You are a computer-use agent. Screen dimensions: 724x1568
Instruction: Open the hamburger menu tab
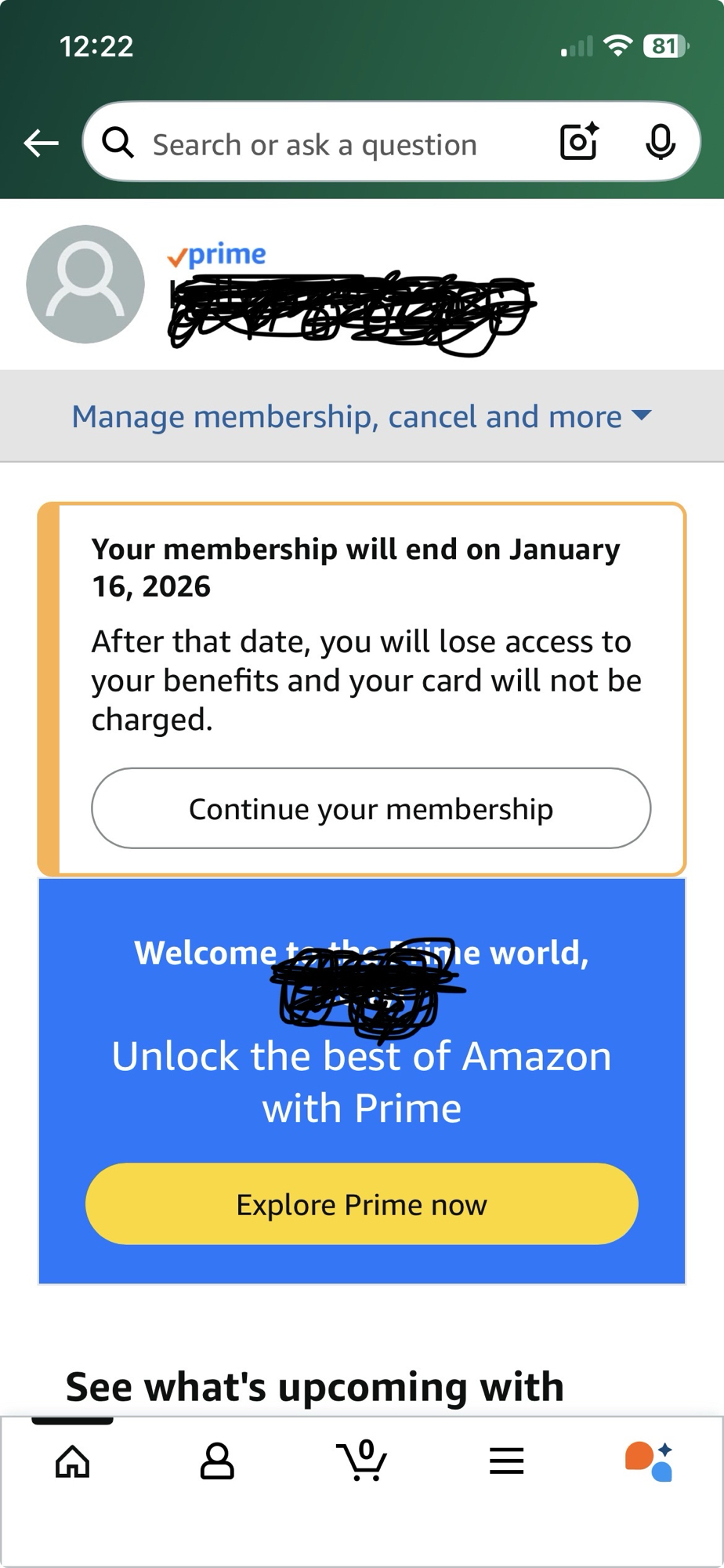coord(506,1461)
